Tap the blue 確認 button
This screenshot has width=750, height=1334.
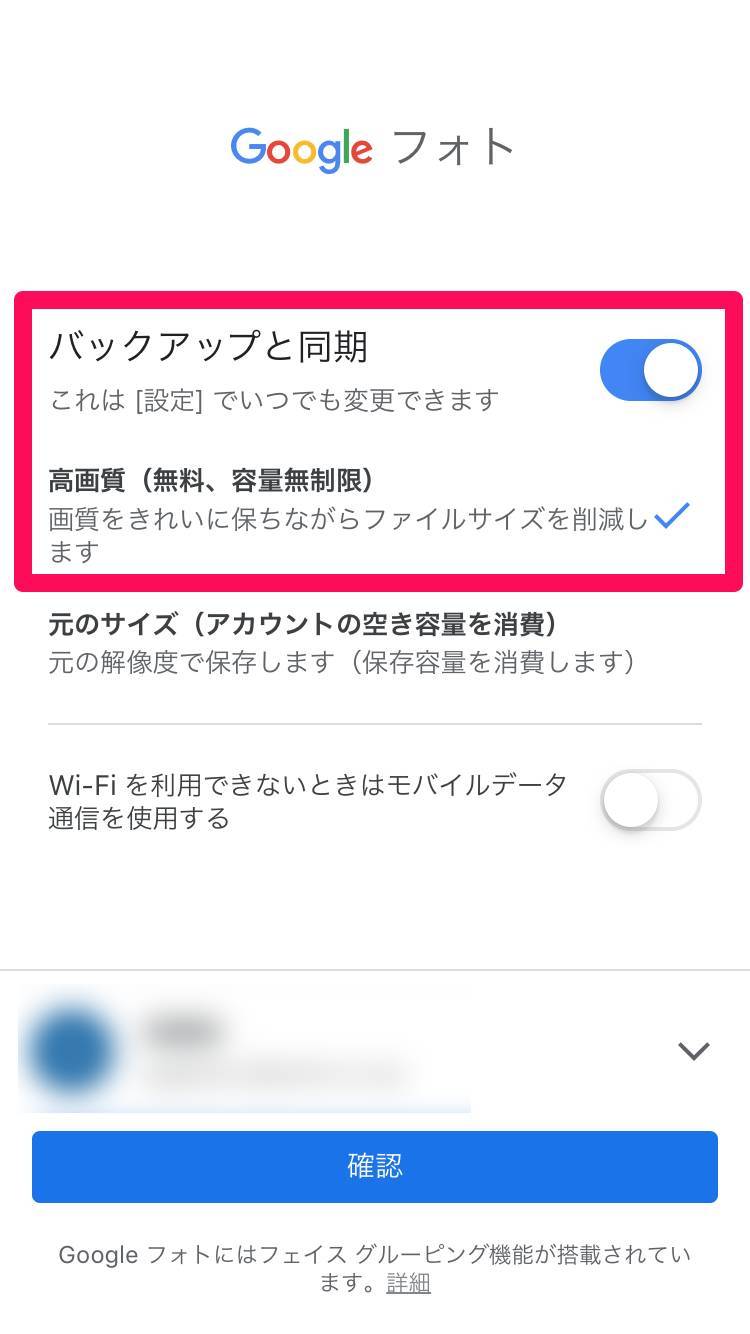coord(375,1166)
